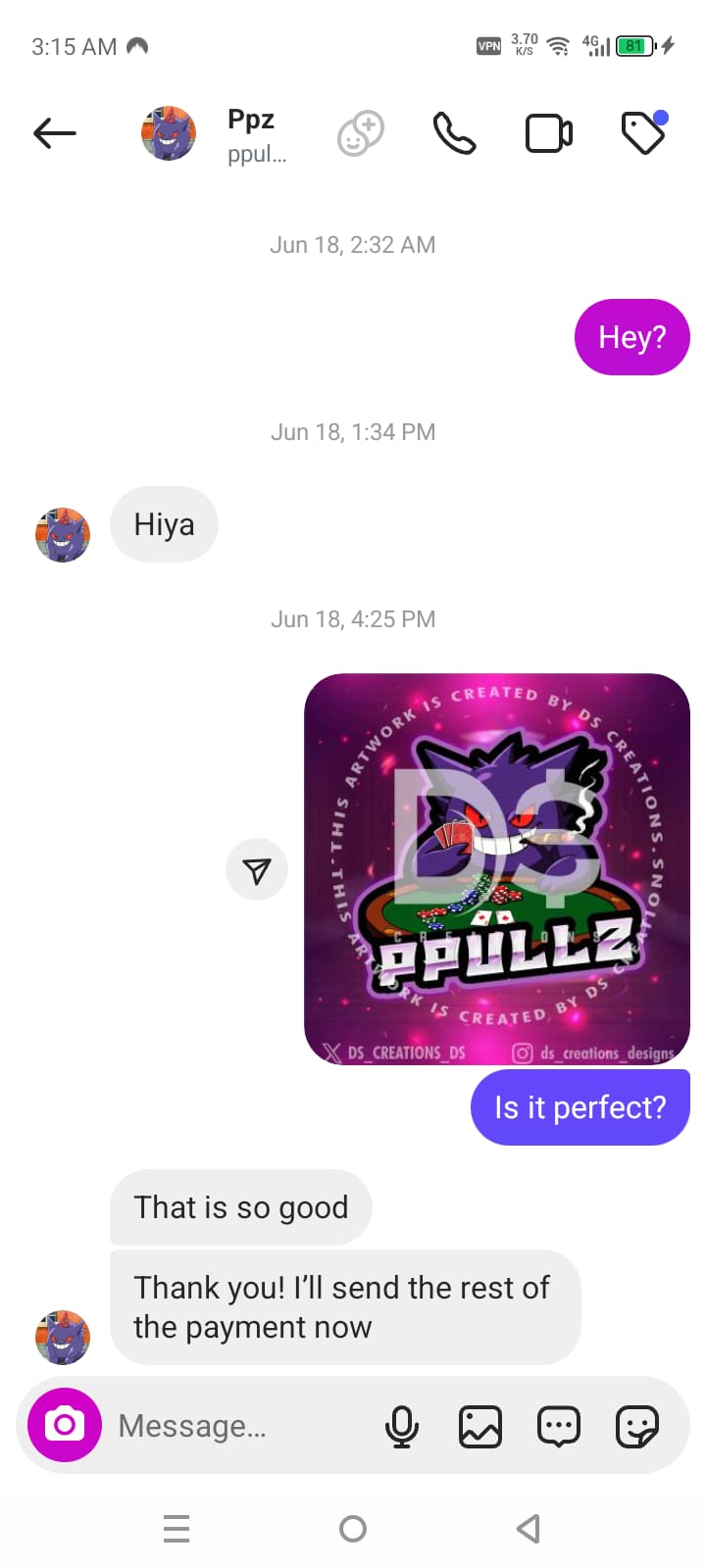Record a voice message with the microphone
Screen dimensions: 706x1568
click(401, 1426)
